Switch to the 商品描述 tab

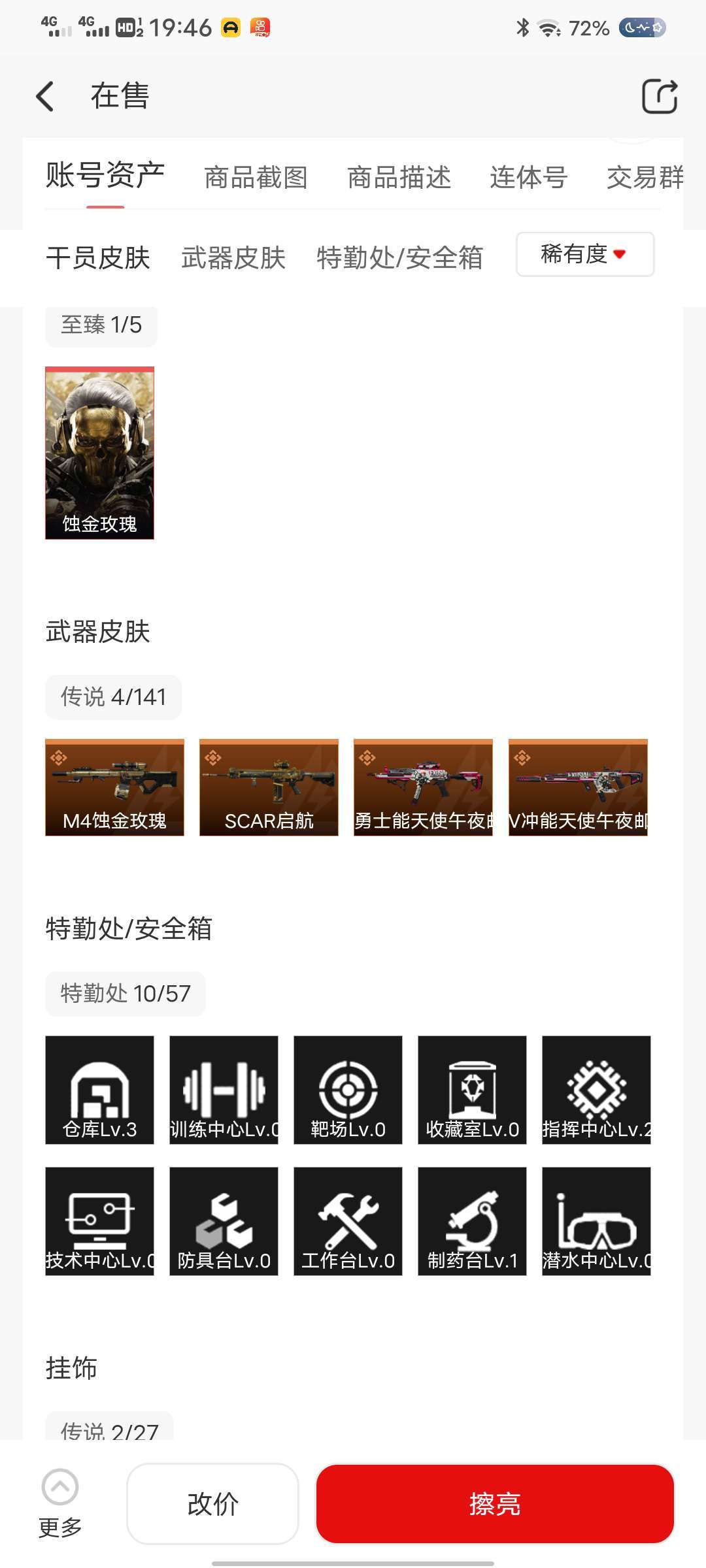pyautogui.click(x=399, y=177)
